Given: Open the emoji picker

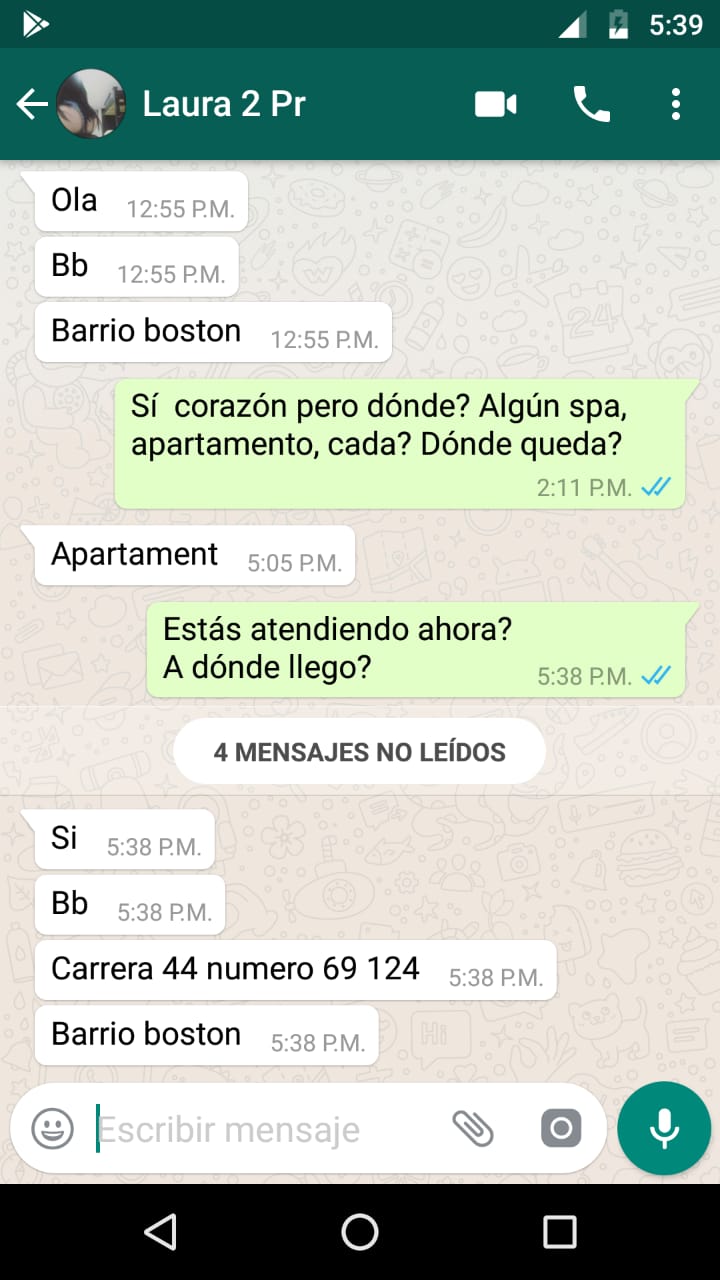Looking at the screenshot, I should click(x=52, y=1129).
